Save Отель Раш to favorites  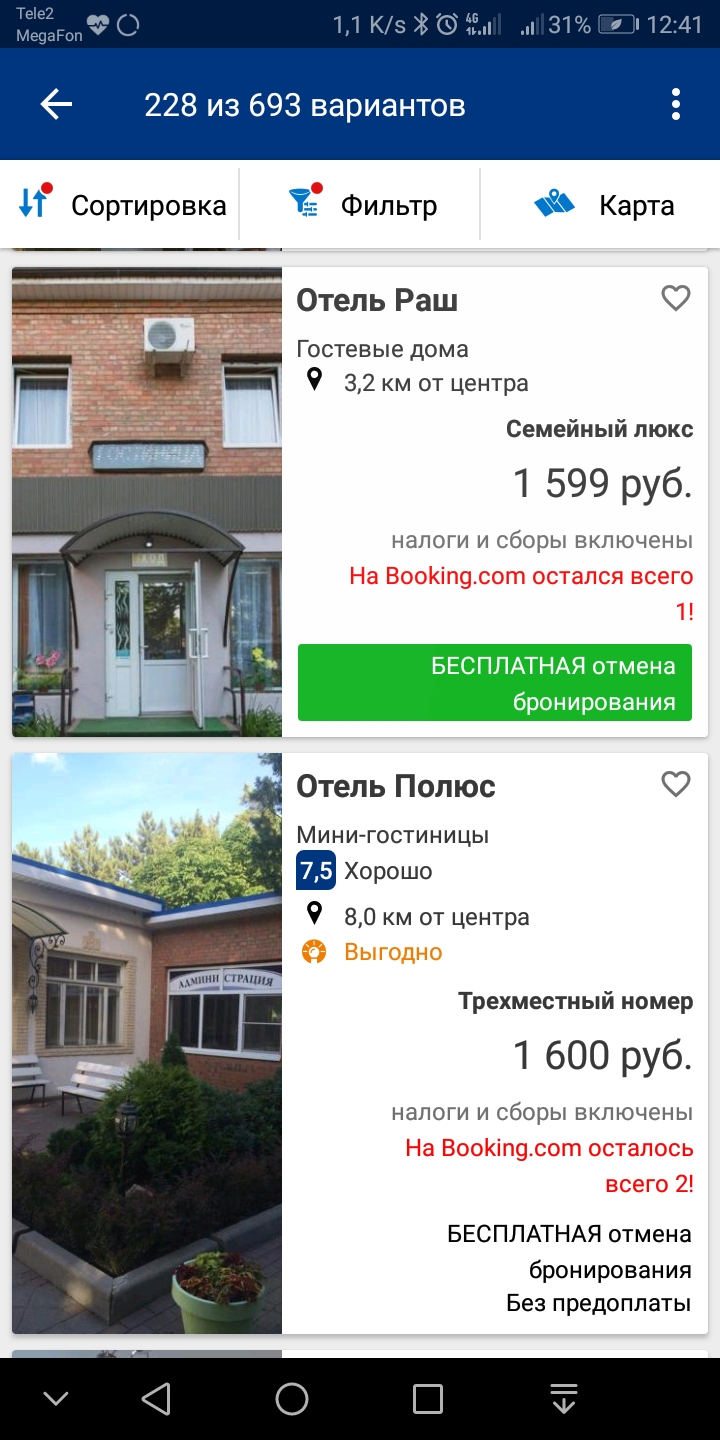[676, 298]
